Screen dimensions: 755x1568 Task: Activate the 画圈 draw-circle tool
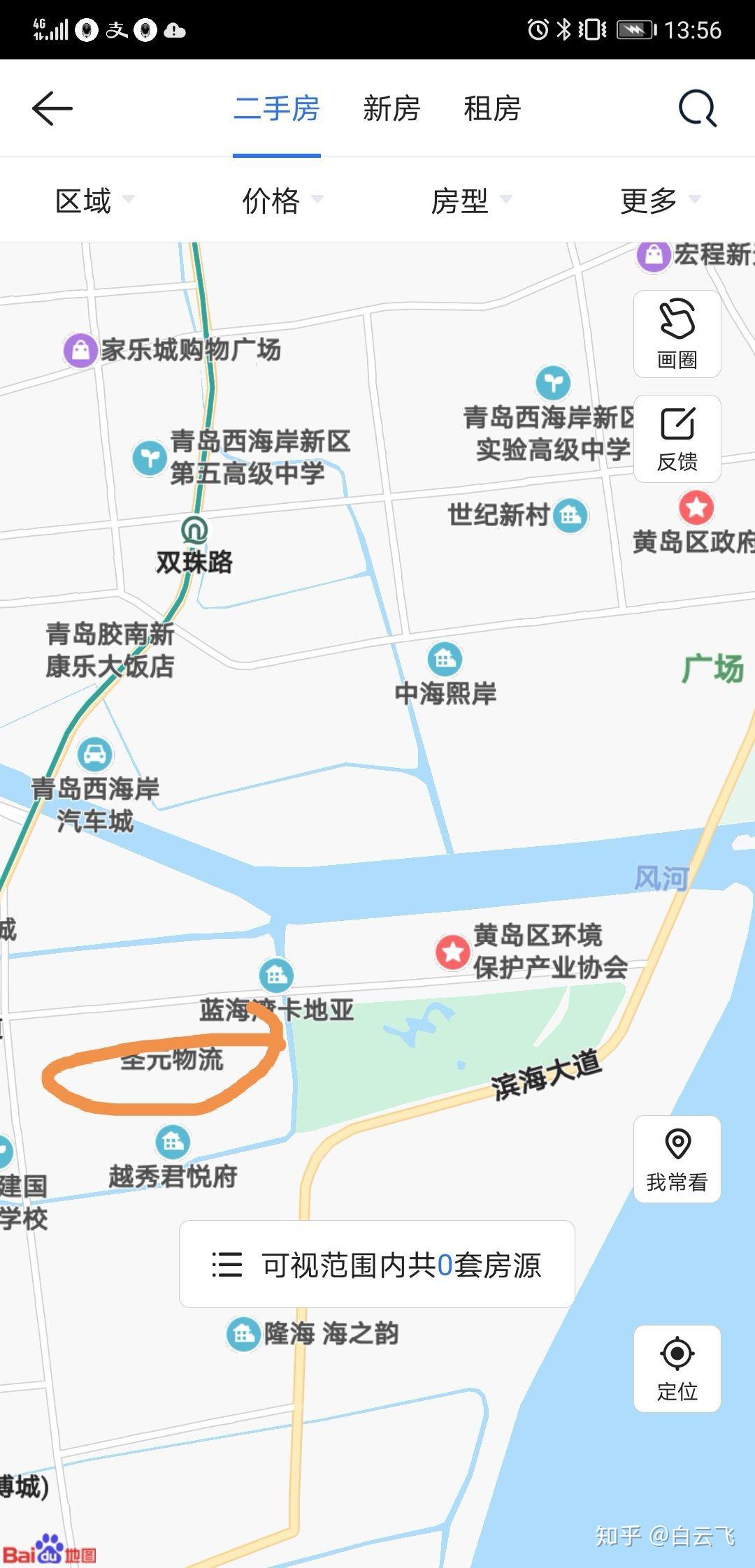[677, 335]
